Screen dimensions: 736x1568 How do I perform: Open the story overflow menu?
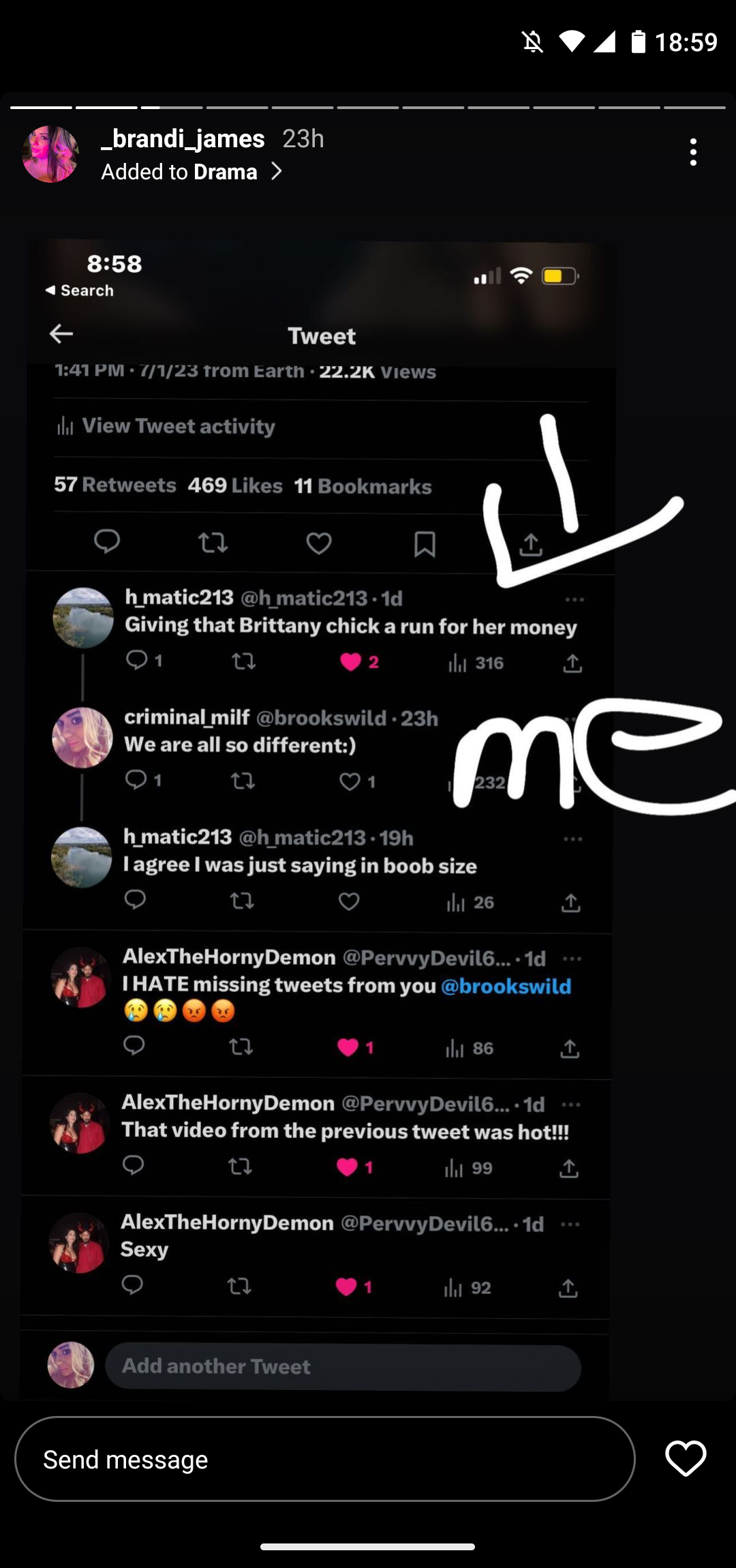693,152
